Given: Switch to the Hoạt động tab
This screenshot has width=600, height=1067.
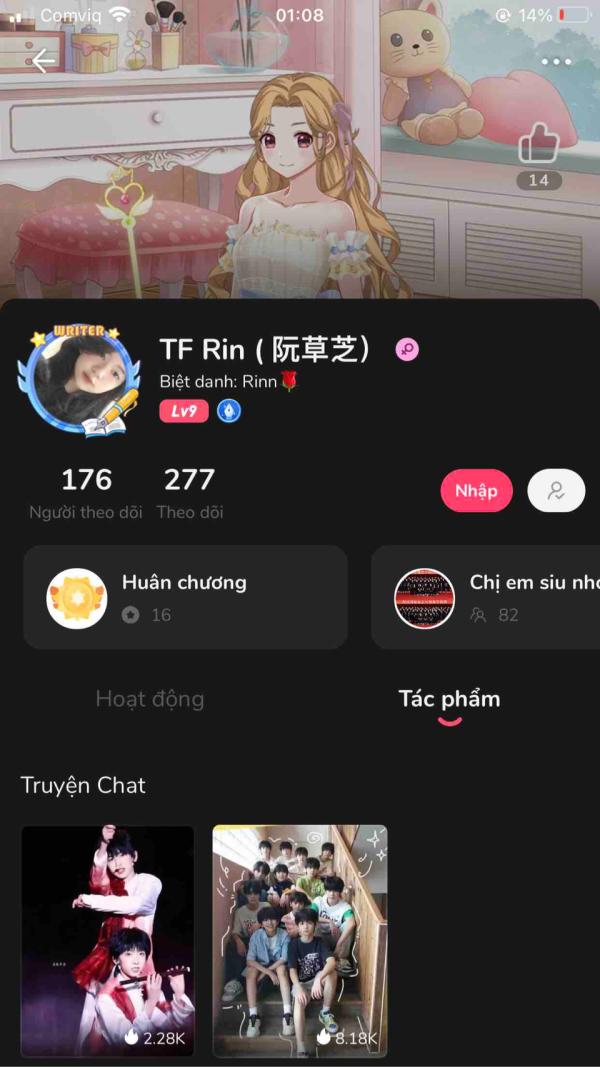Looking at the screenshot, I should (x=150, y=699).
